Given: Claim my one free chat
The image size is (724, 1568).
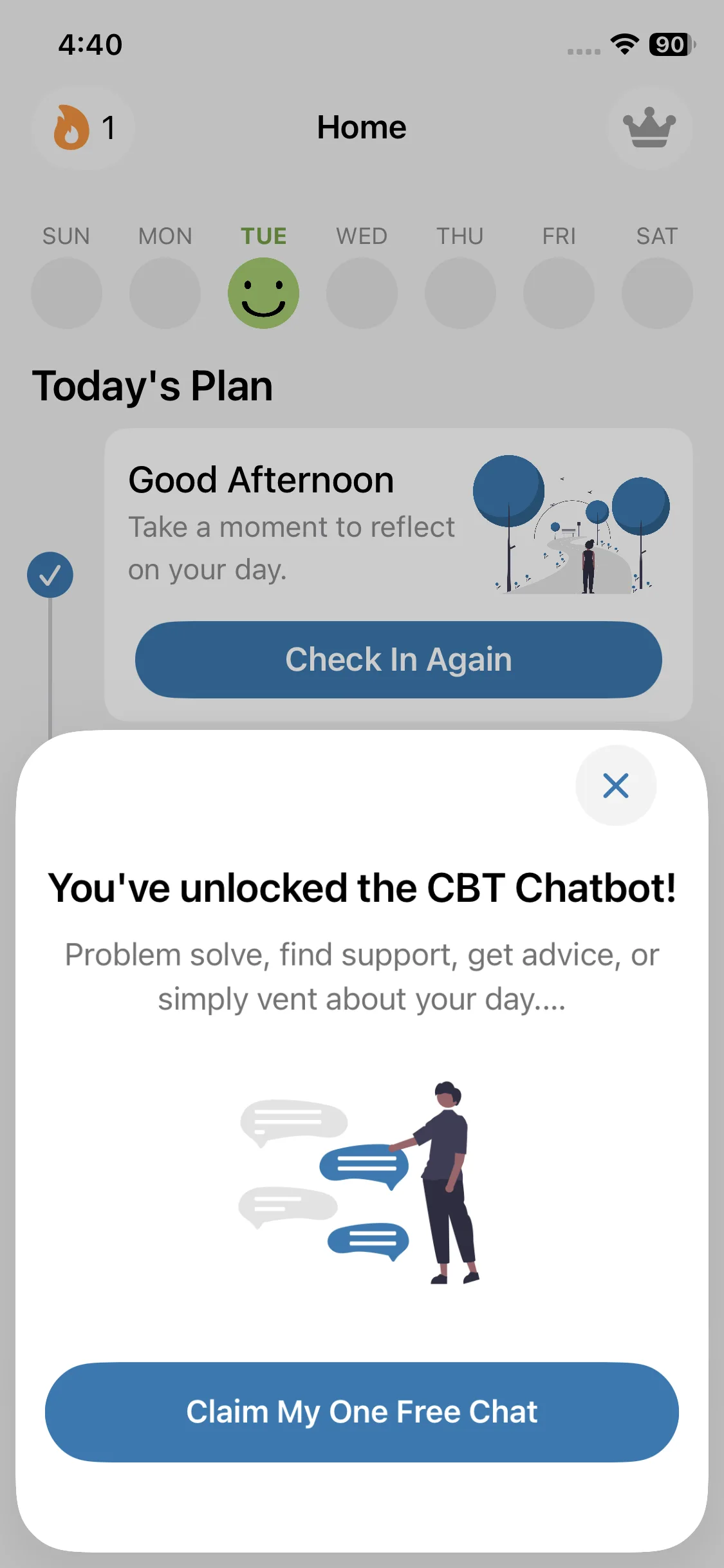Looking at the screenshot, I should (362, 1412).
